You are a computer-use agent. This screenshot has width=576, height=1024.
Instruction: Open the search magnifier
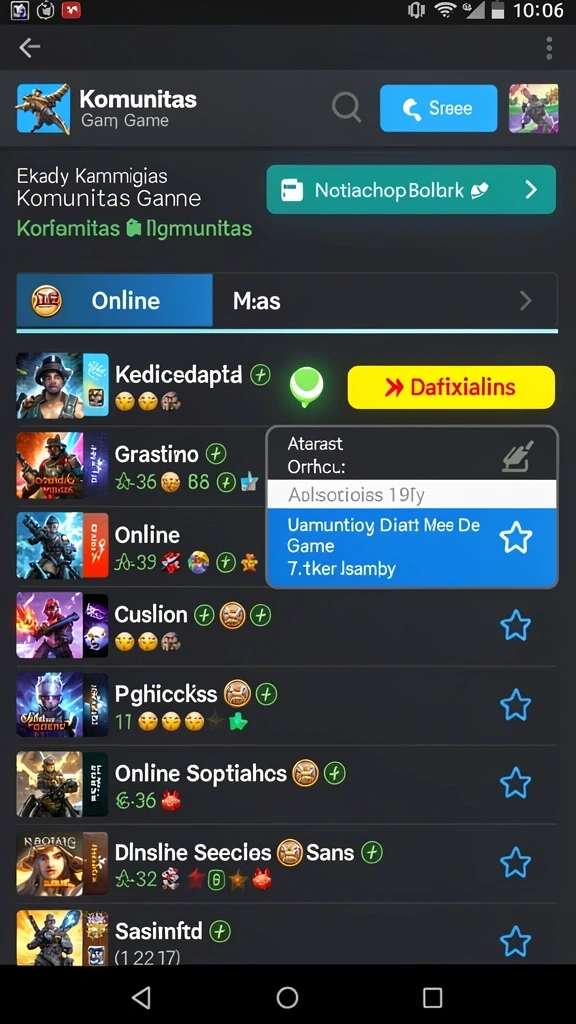click(346, 107)
